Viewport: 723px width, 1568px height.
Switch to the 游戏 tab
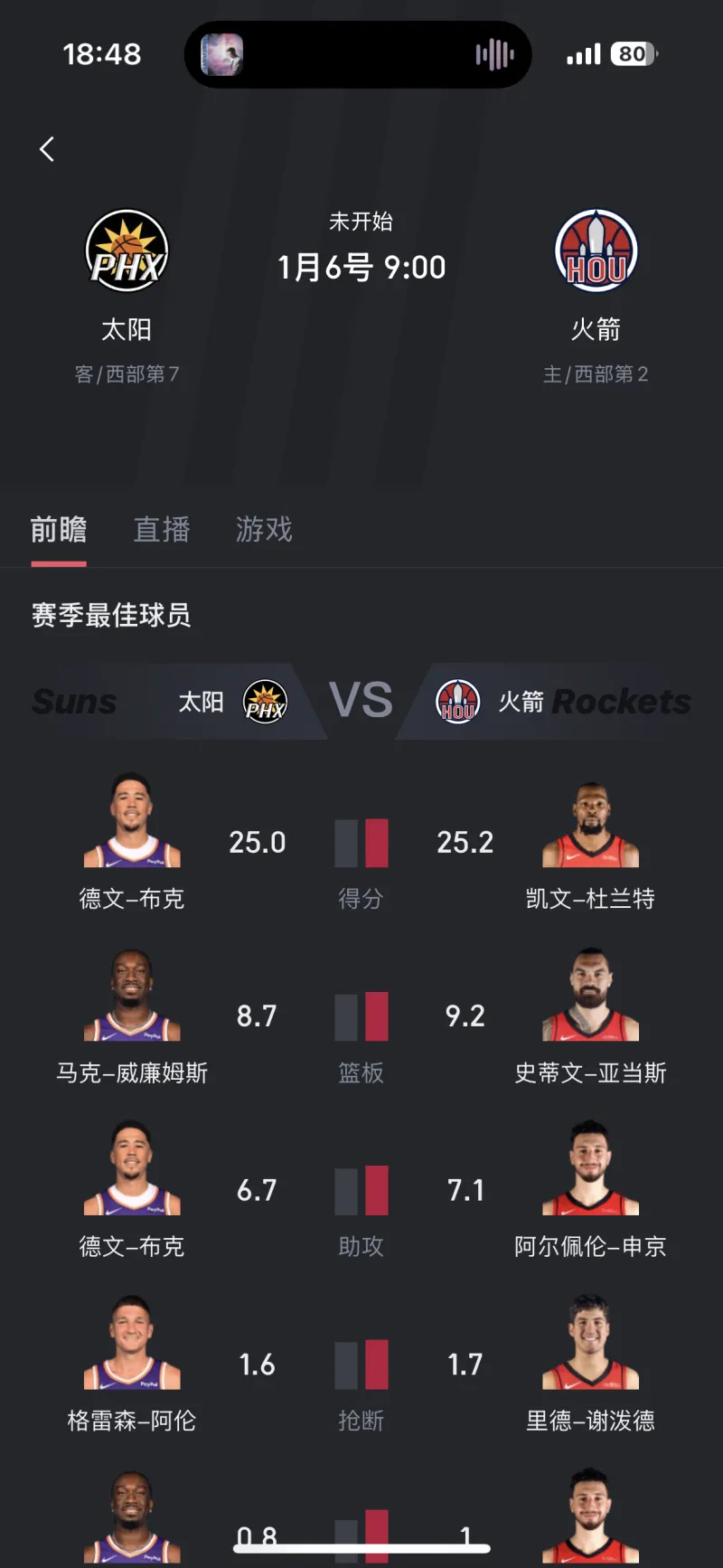264,530
